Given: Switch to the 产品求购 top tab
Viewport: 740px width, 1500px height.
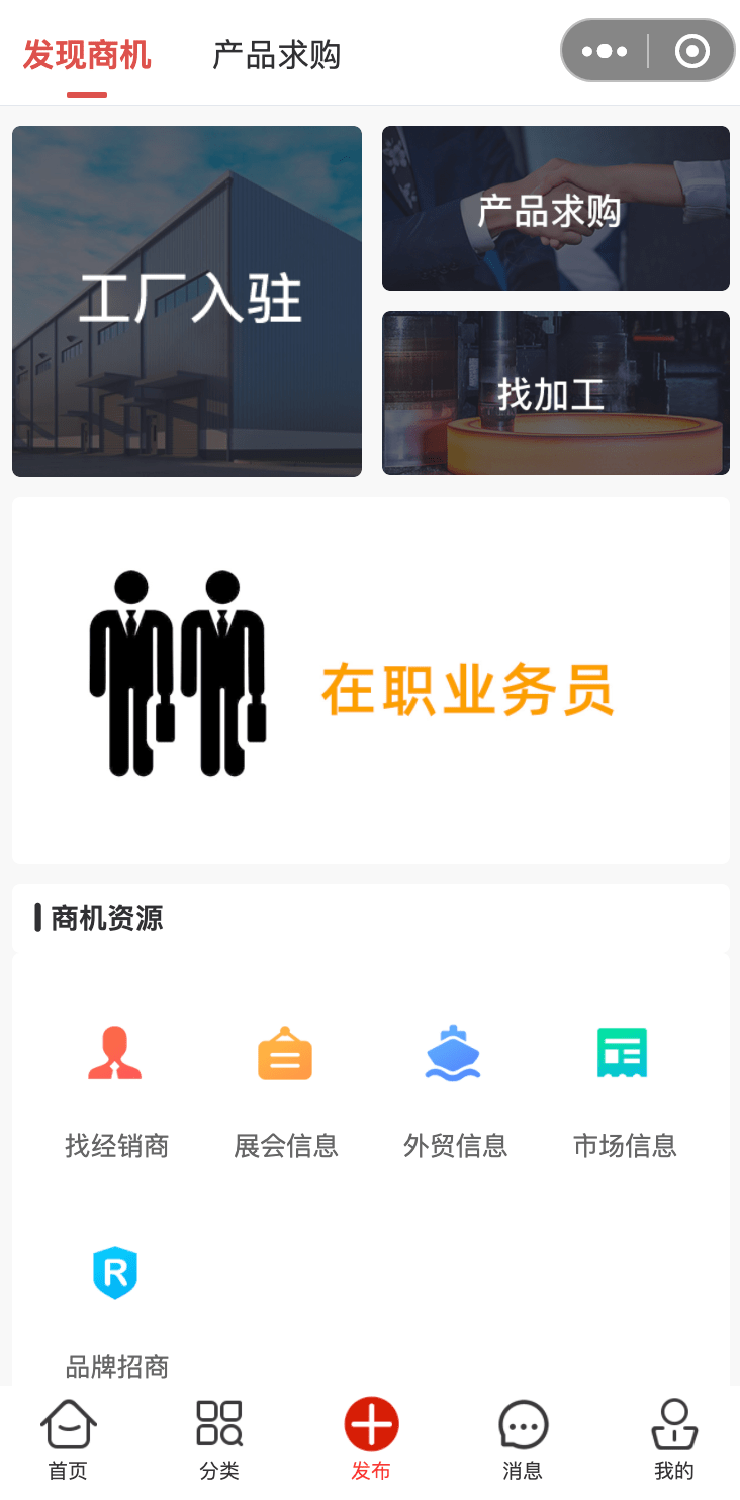Looking at the screenshot, I should (x=276, y=55).
